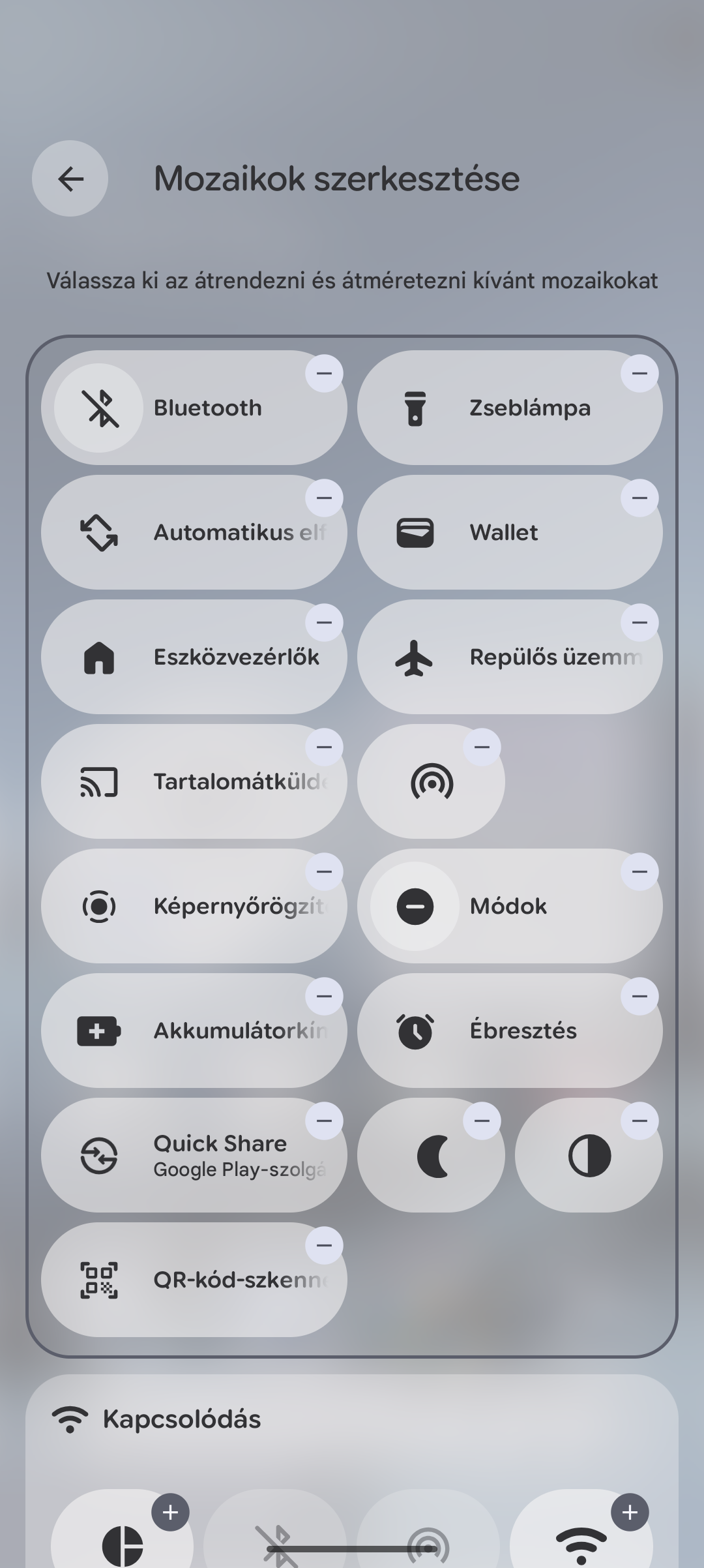Remove the Képernyőrögzítés tile
This screenshot has width=704, height=1568.
(324, 872)
